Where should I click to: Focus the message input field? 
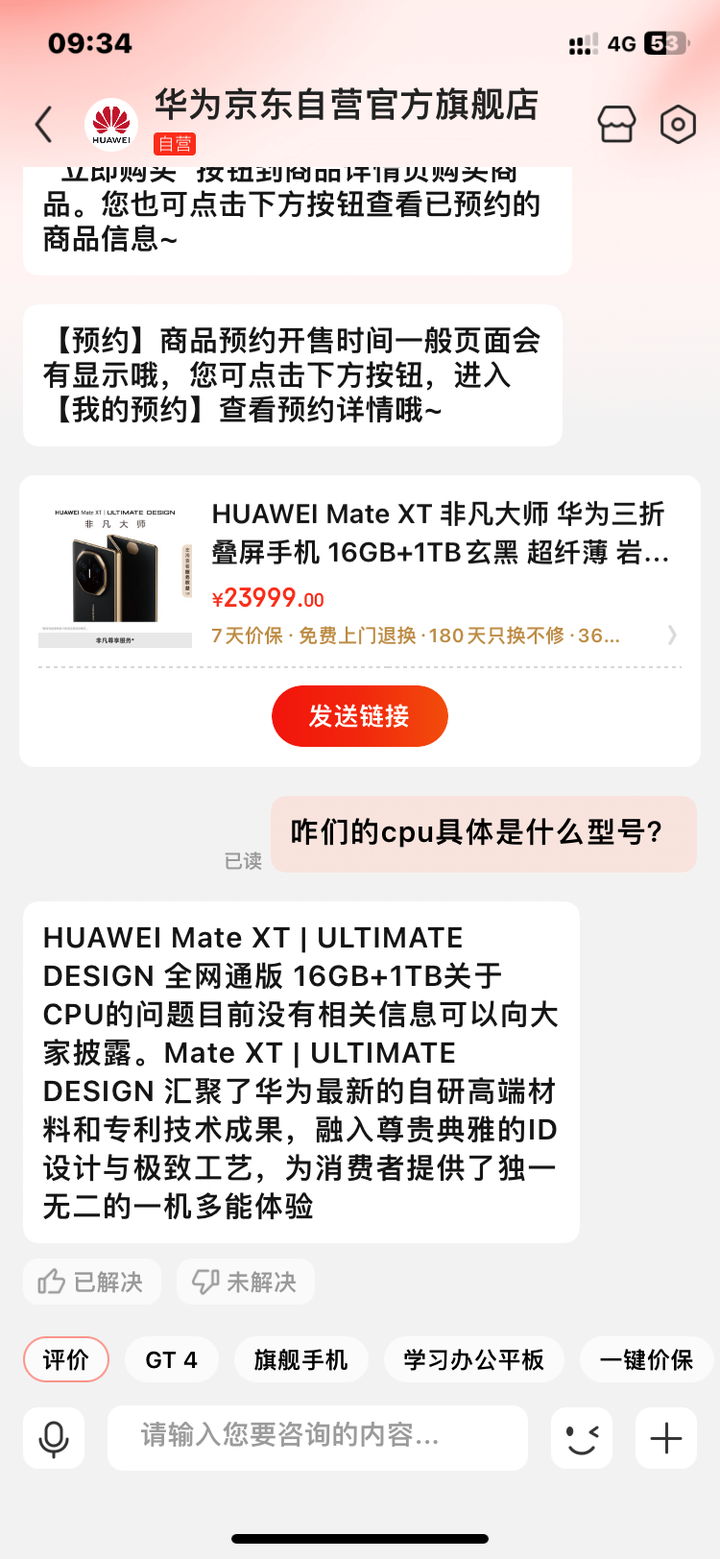(317, 1438)
